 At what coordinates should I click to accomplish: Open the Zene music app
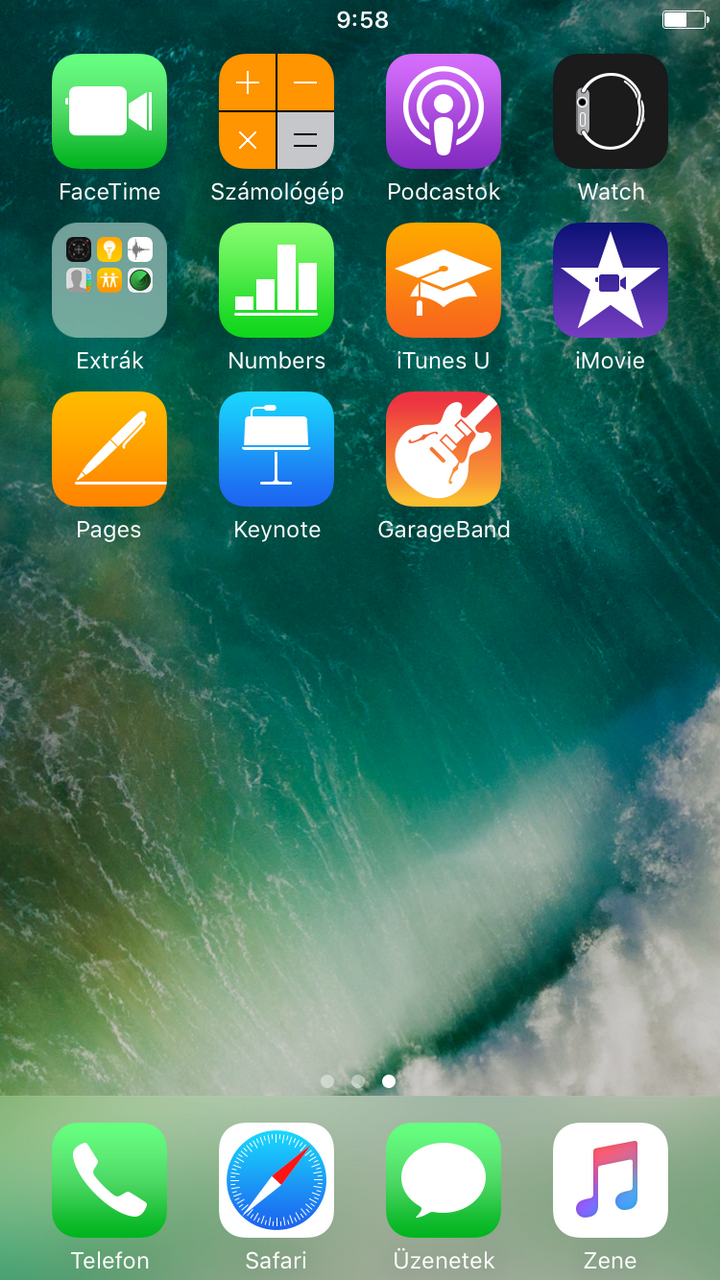pyautogui.click(x=610, y=1180)
